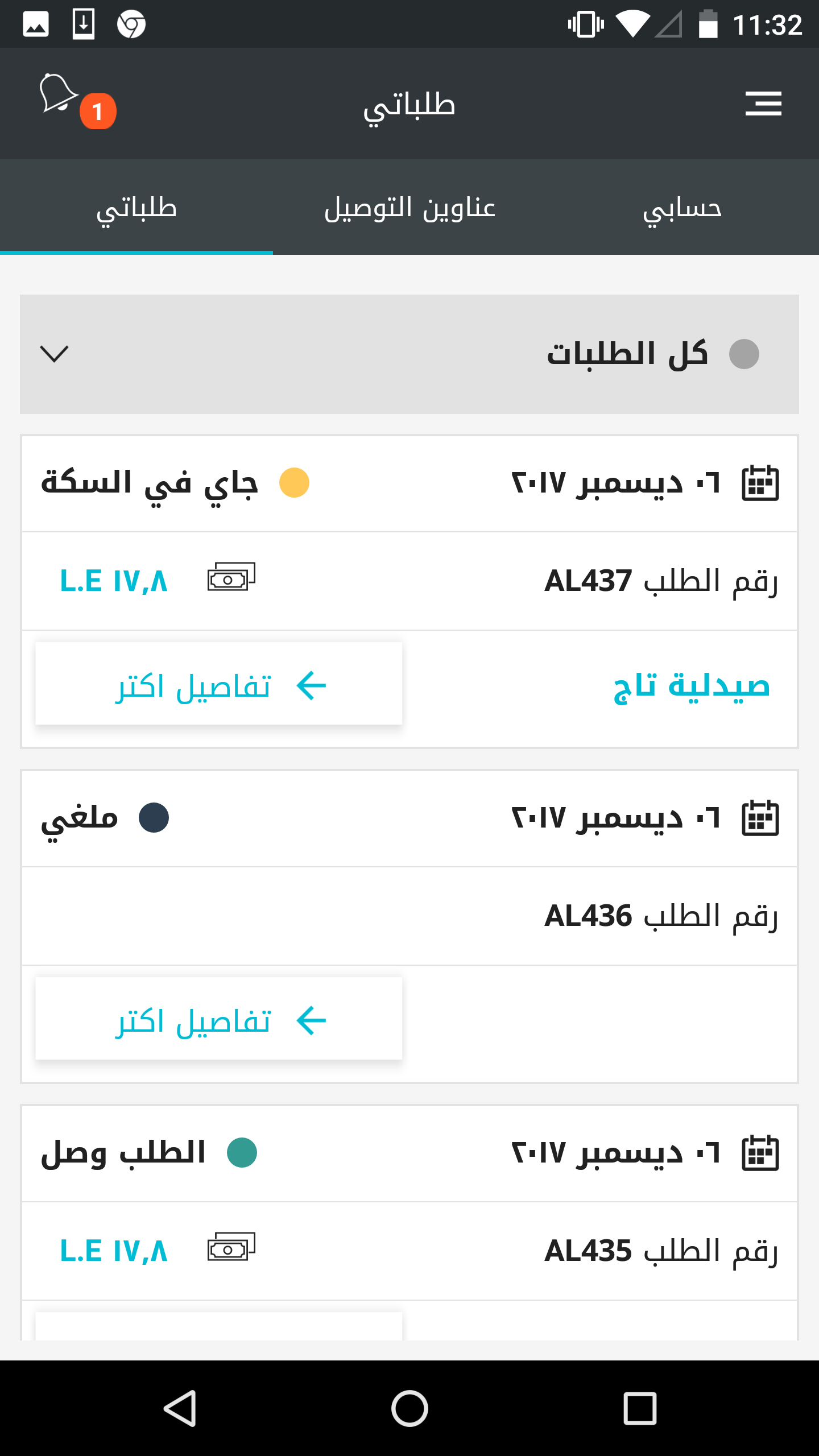The width and height of the screenshot is (819, 1456).
Task: Go back using the system back button
Action: tap(180, 1408)
